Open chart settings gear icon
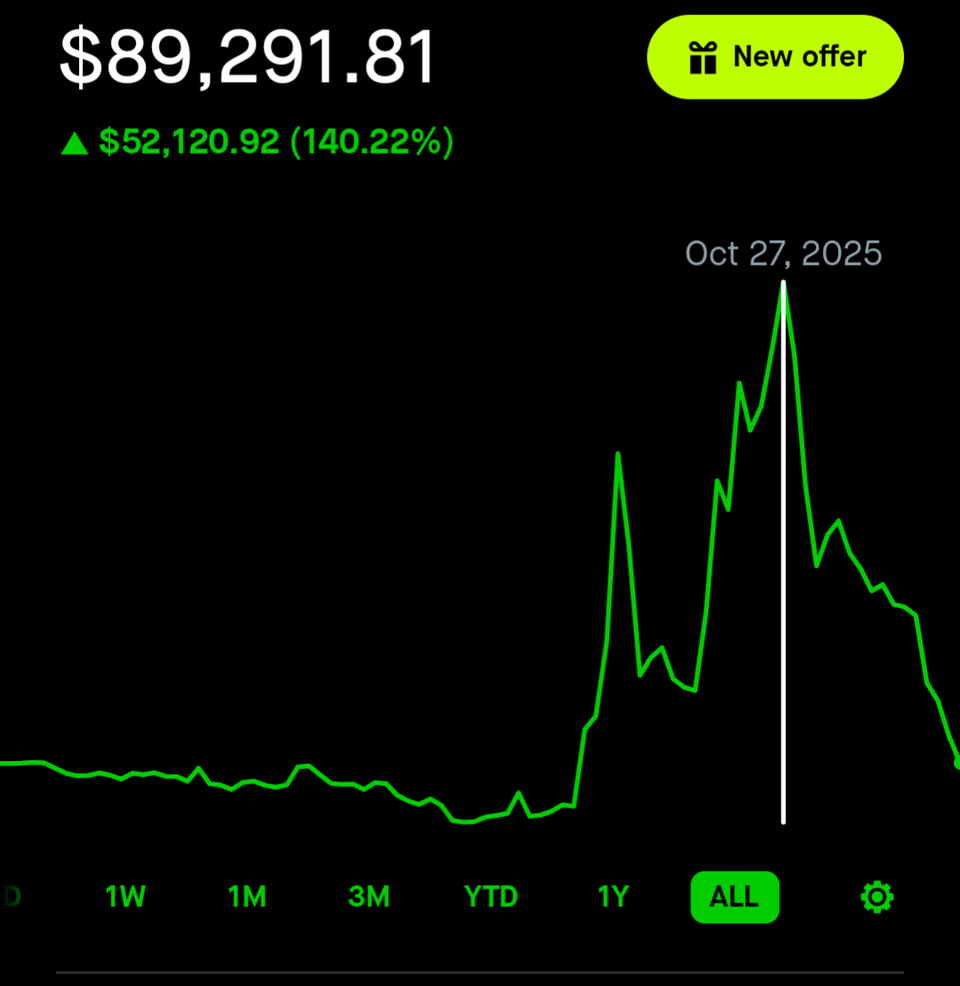Screen dimensions: 960x986 click(877, 897)
